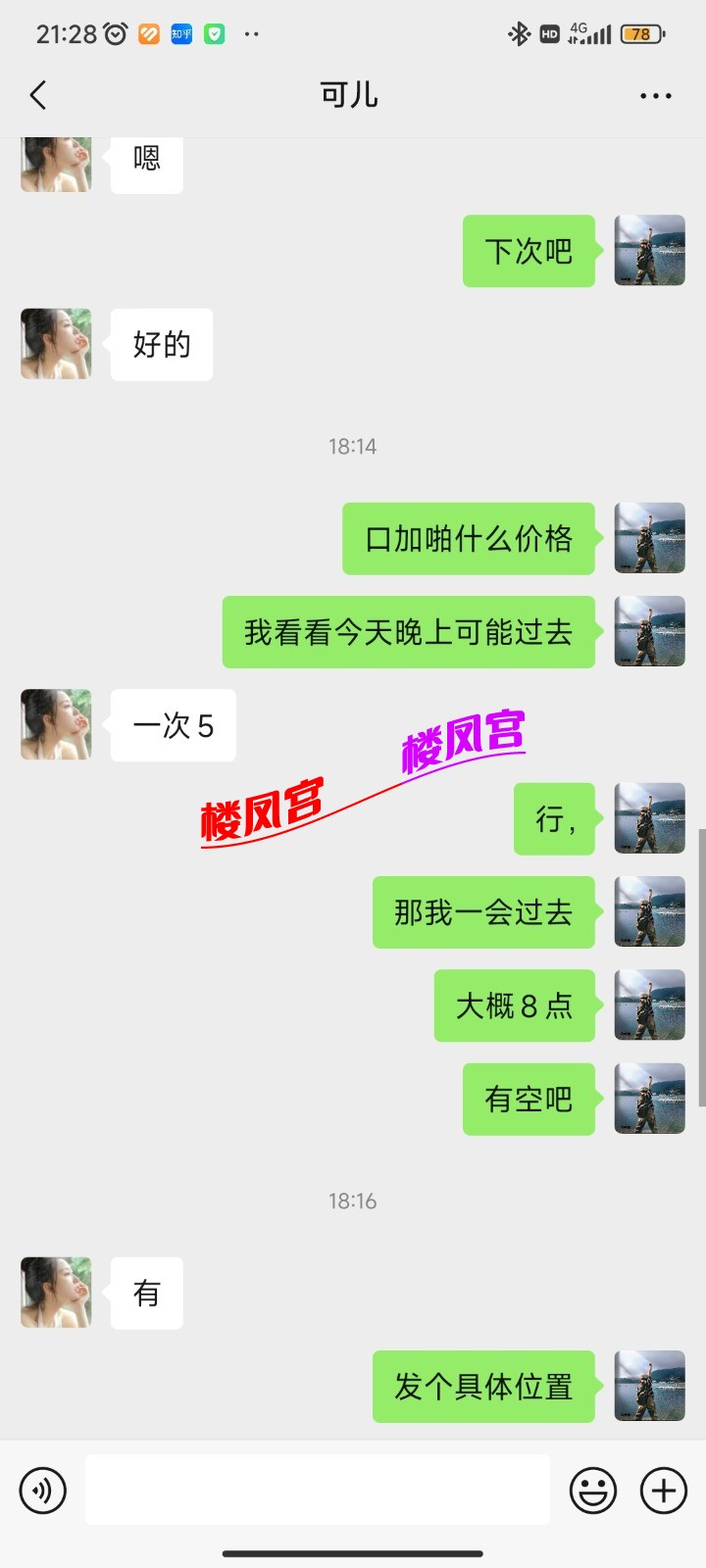This screenshot has height=1568, width=706.
Task: Tap the message bubble saying 好的
Action: pos(162,344)
